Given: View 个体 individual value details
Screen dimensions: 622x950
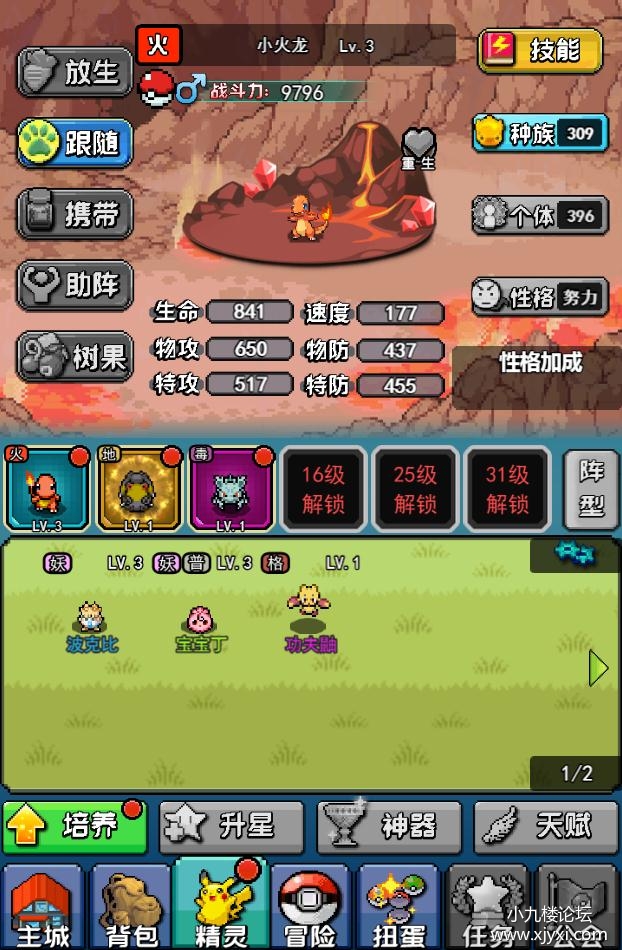Looking at the screenshot, I should point(540,215).
